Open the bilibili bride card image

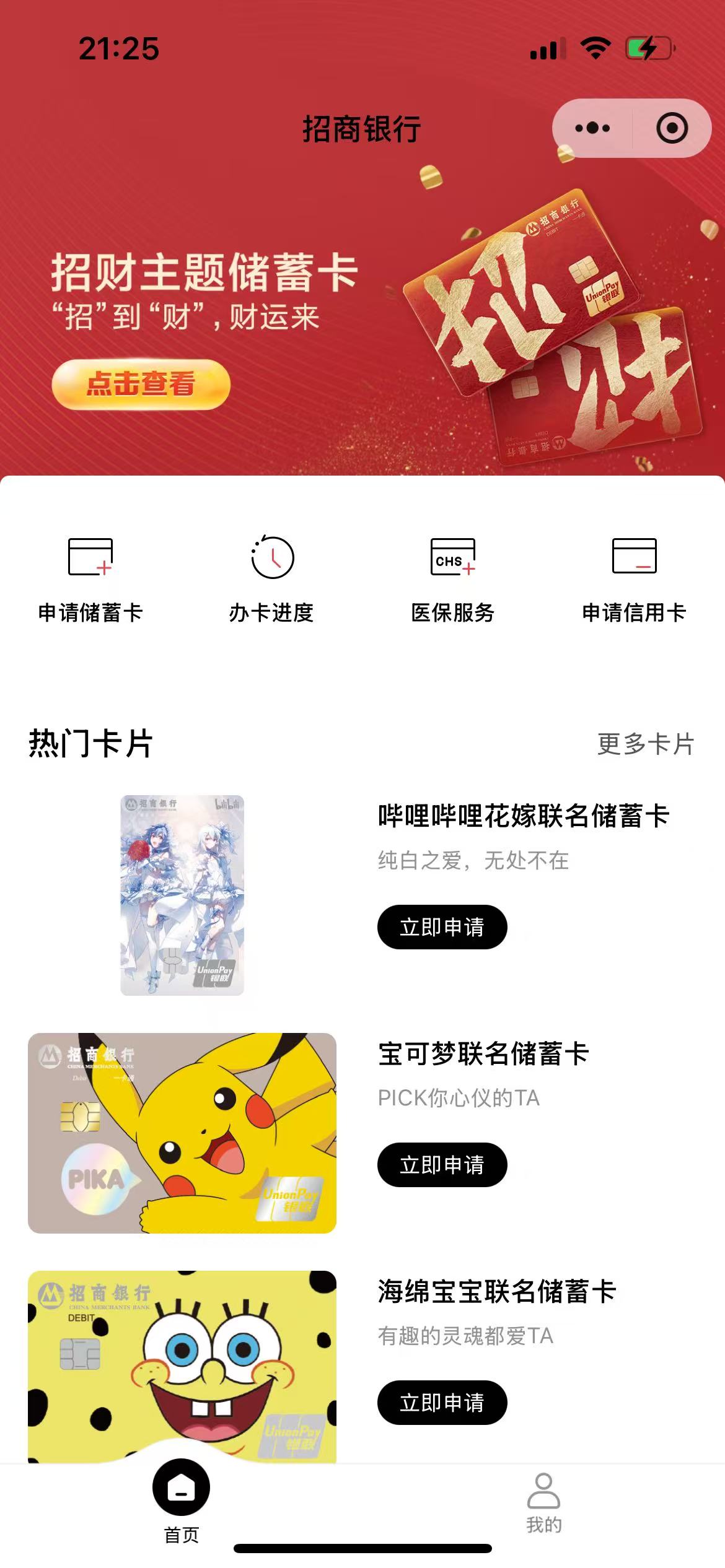pos(182,895)
